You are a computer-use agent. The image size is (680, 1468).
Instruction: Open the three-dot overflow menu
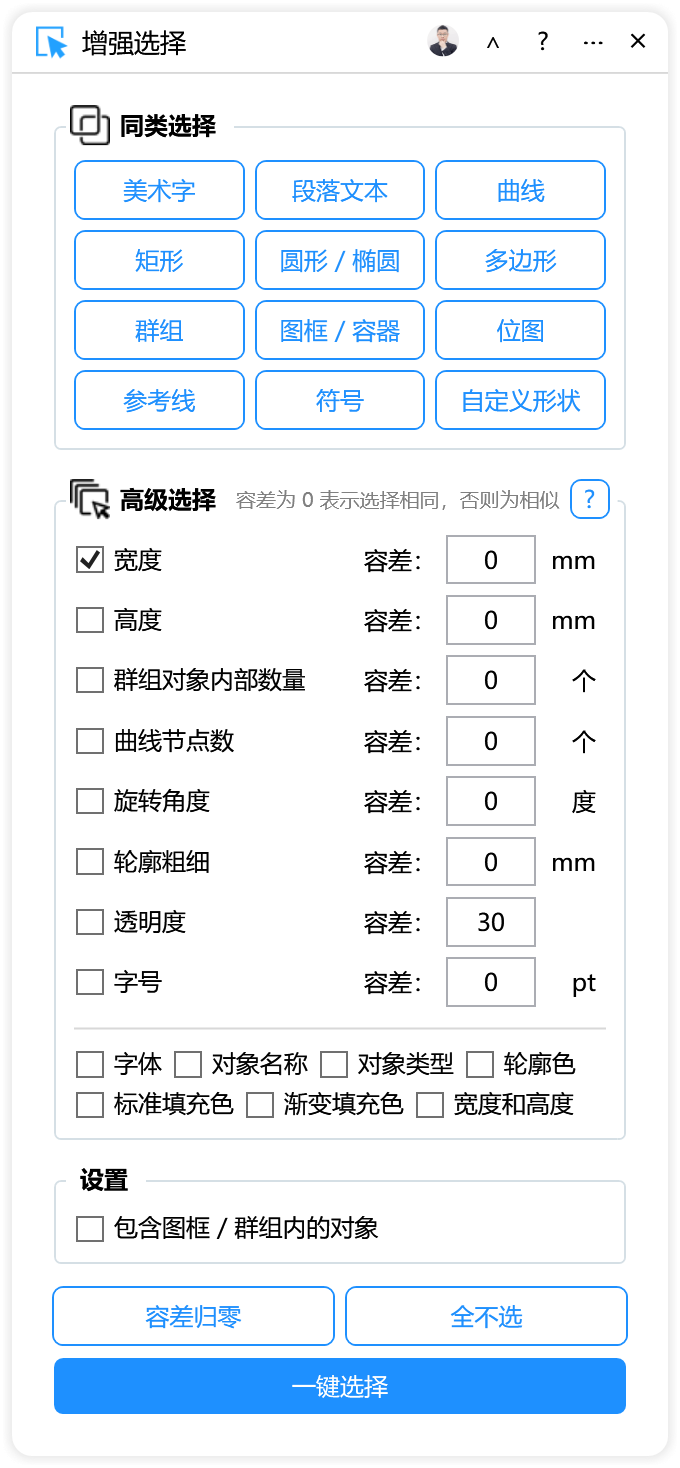click(592, 42)
